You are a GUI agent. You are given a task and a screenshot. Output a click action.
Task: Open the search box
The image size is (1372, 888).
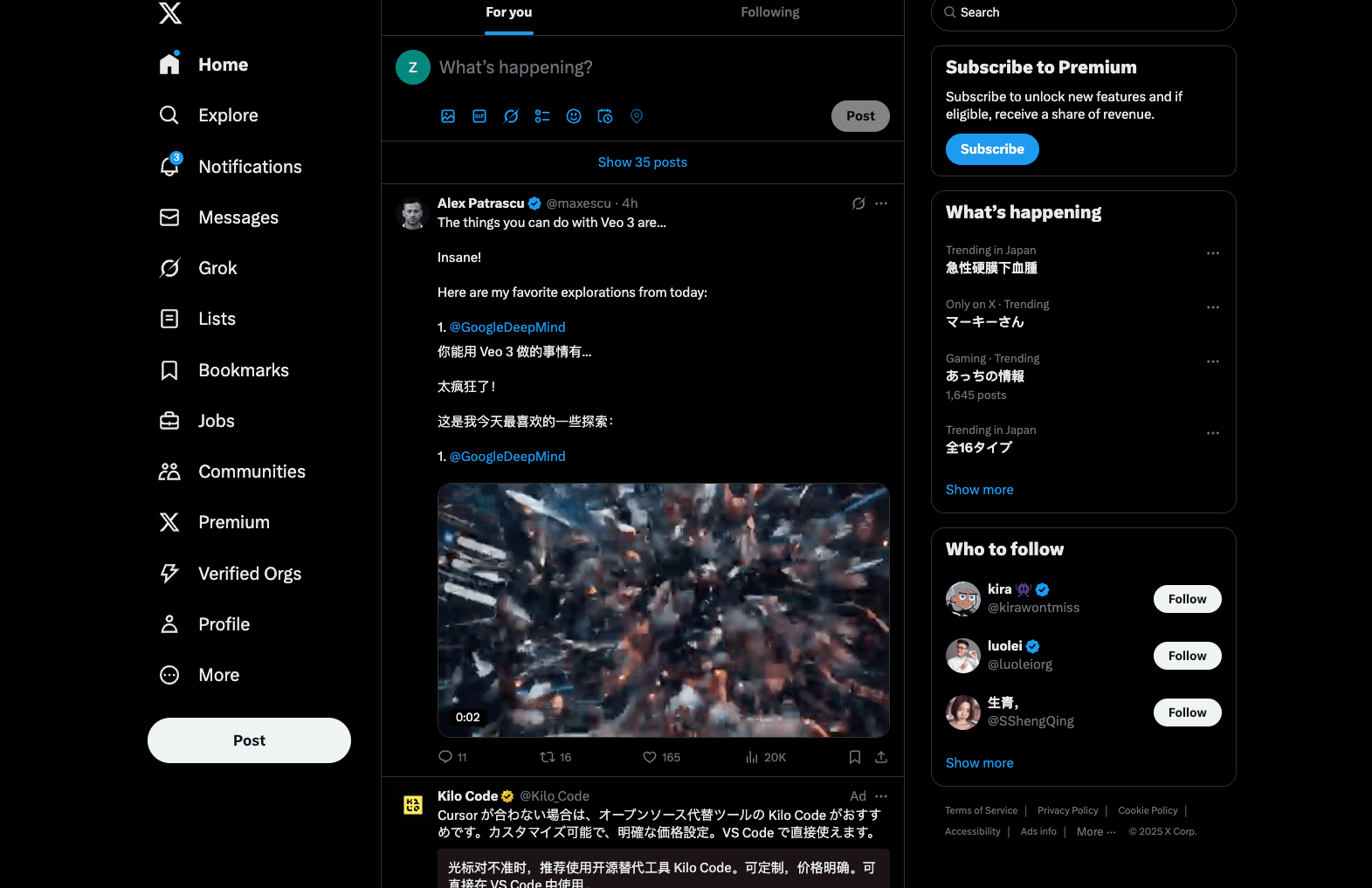[x=1083, y=12]
